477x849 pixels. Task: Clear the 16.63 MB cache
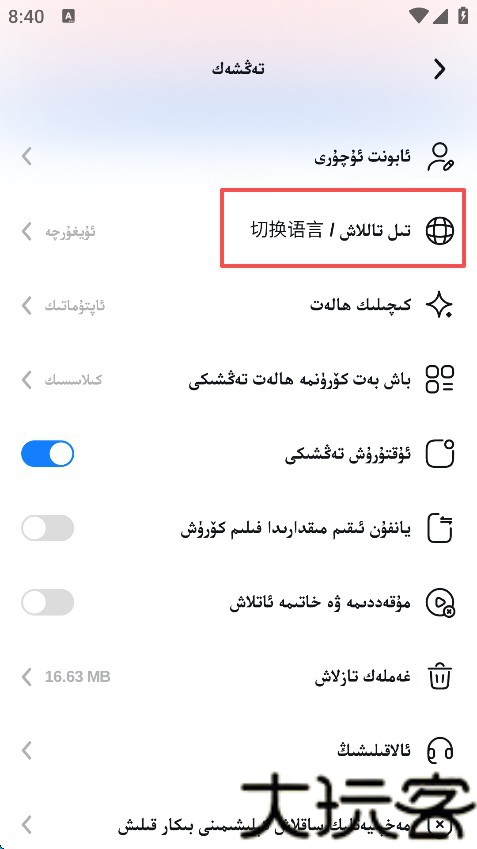tap(238, 676)
